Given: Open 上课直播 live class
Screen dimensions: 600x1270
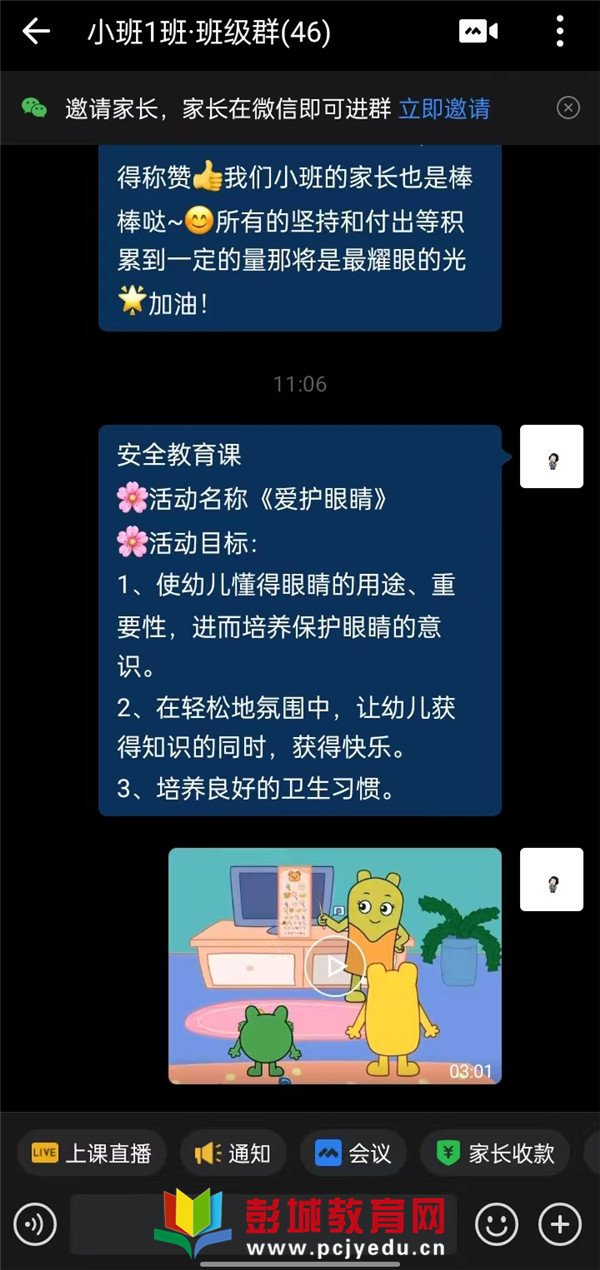Looking at the screenshot, I should 91,1153.
